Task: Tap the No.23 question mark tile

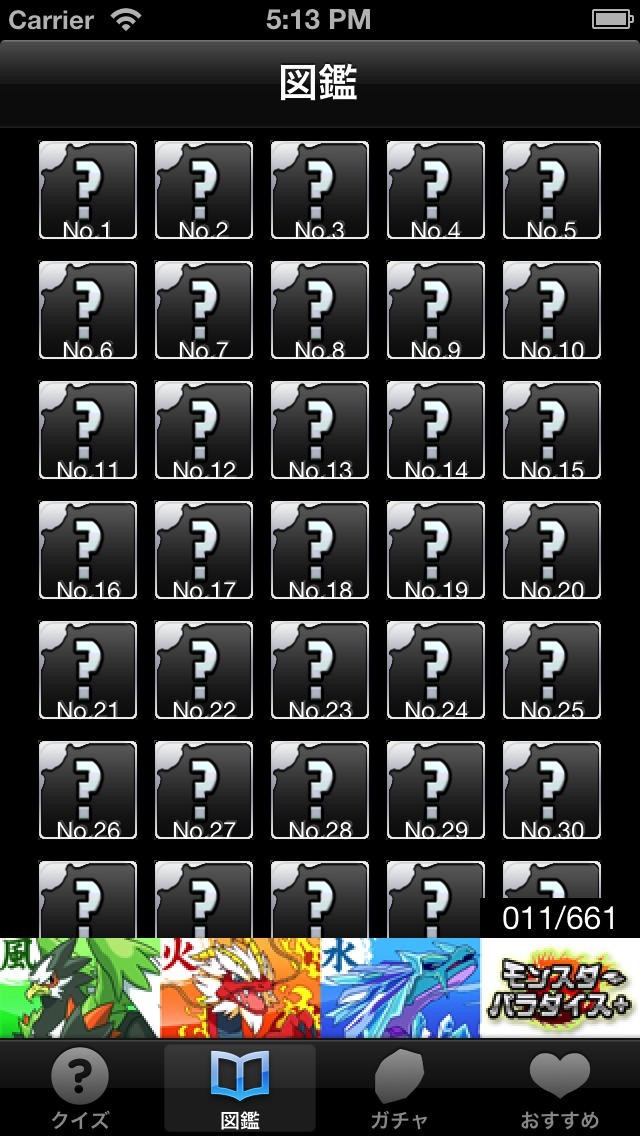Action: coord(320,670)
